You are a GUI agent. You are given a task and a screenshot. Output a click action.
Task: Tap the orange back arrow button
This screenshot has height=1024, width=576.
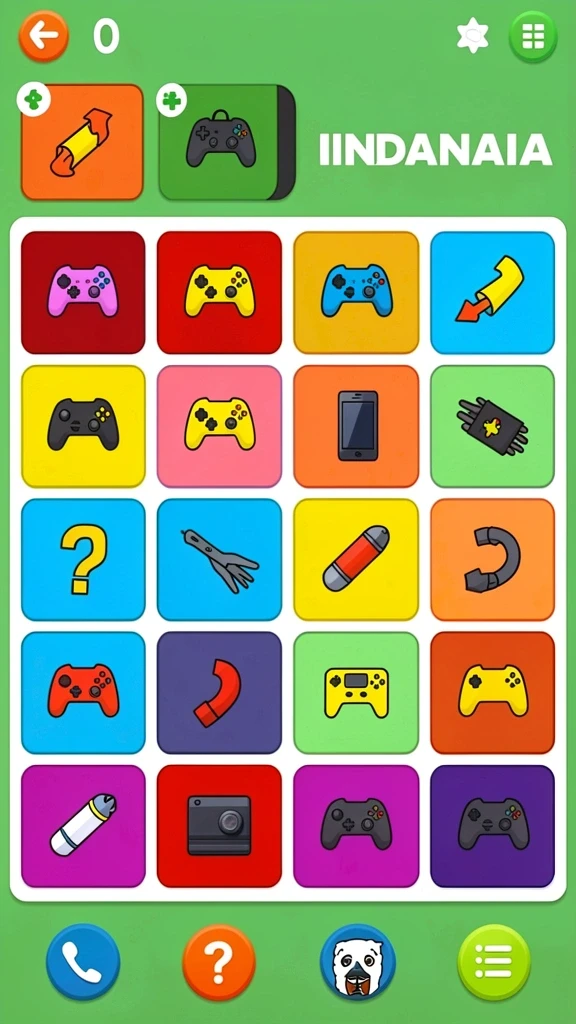tap(43, 35)
